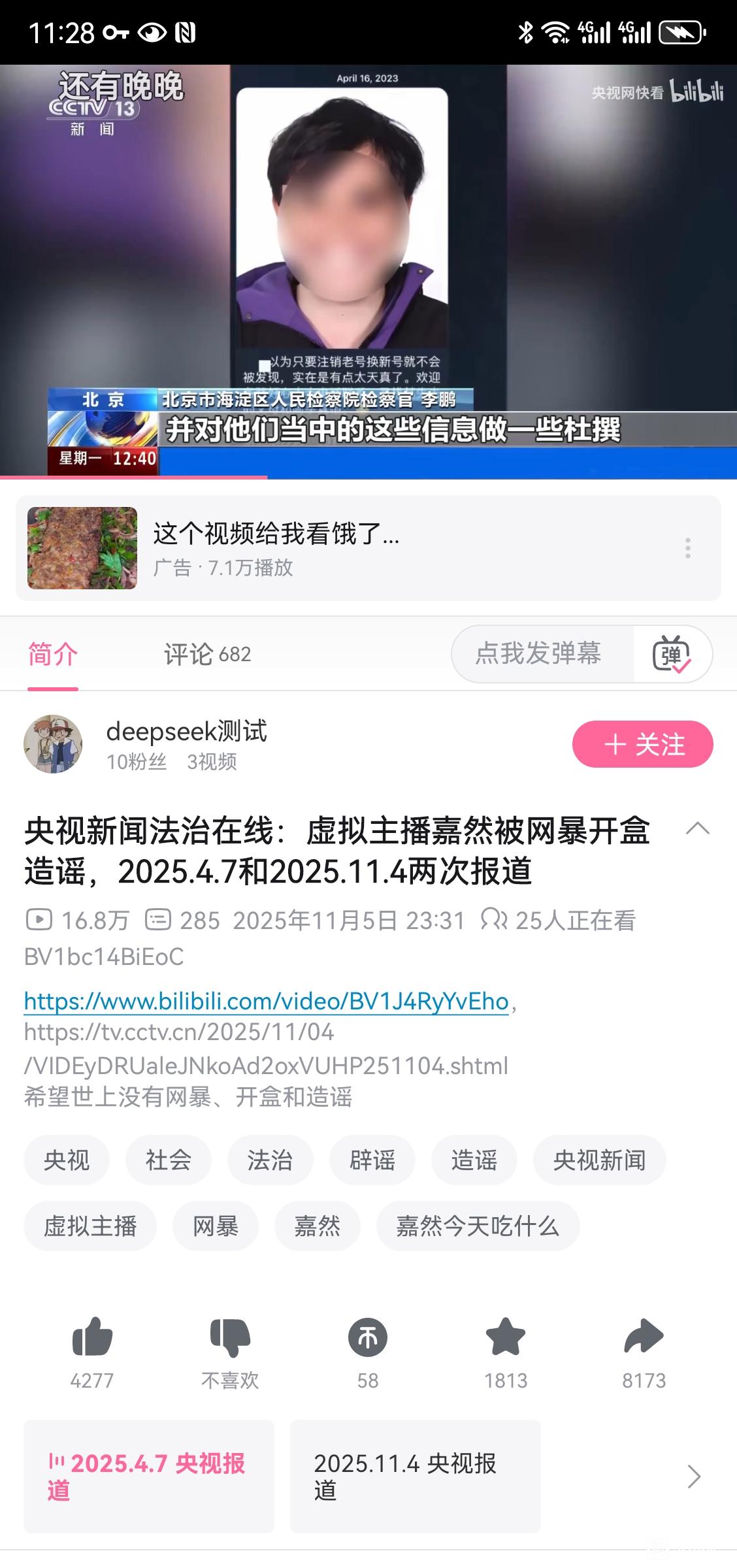Follow deepseek测试 with the 关注 button
737x1568 pixels.
tap(642, 744)
